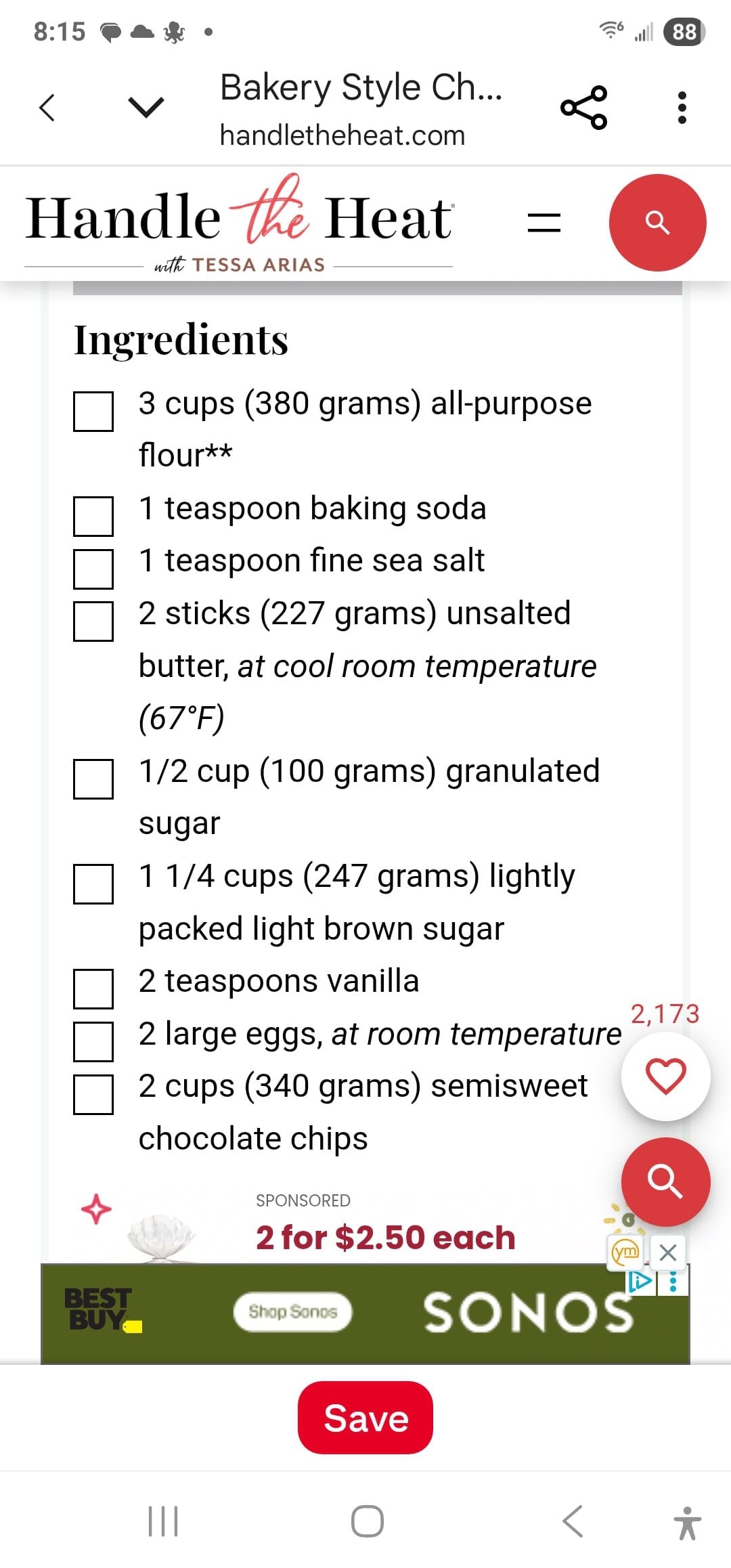Screen dimensions: 731x1568
Task: Go back using the top-left arrow
Action: coord(47,108)
